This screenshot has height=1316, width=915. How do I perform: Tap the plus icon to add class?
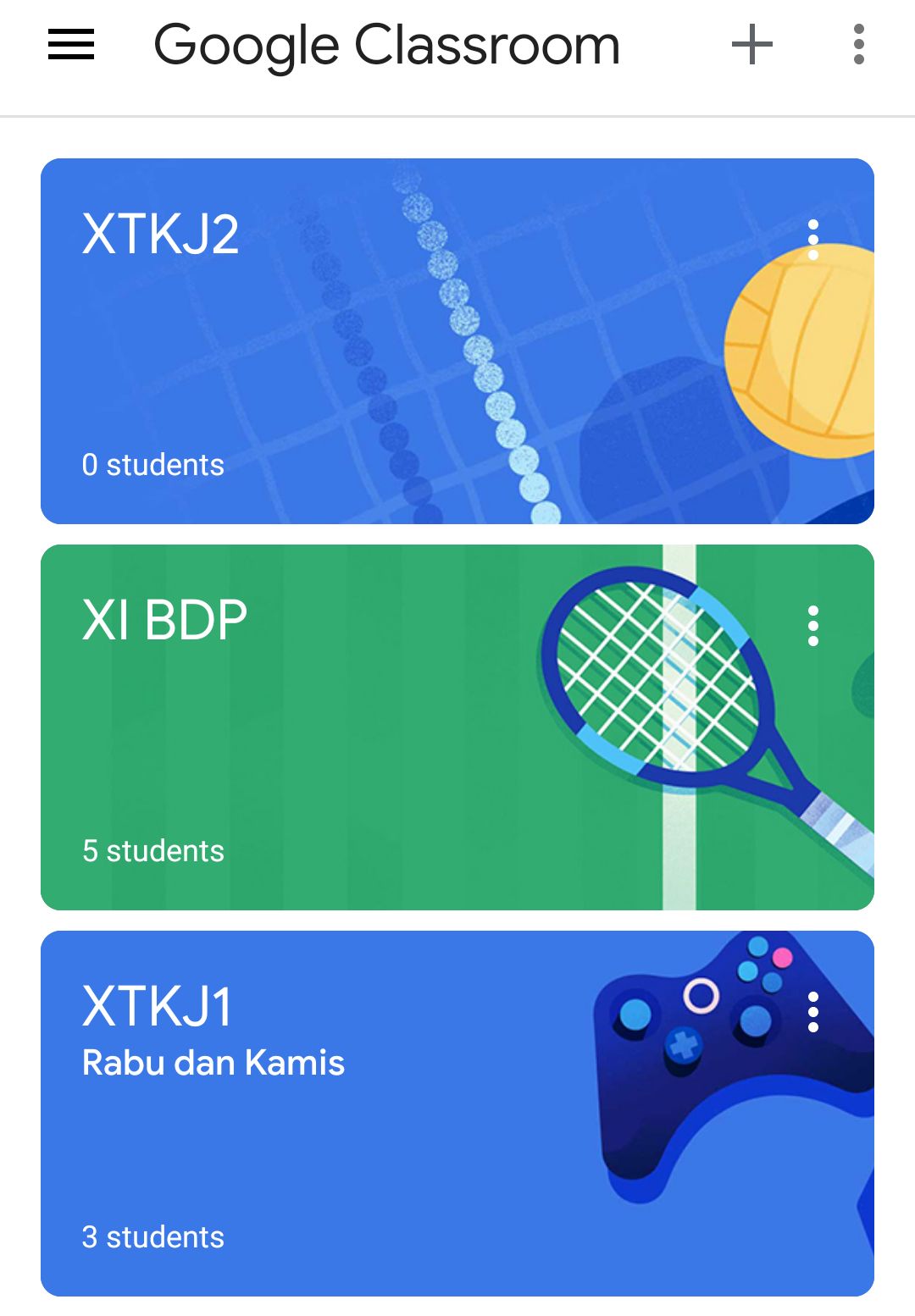[x=751, y=45]
